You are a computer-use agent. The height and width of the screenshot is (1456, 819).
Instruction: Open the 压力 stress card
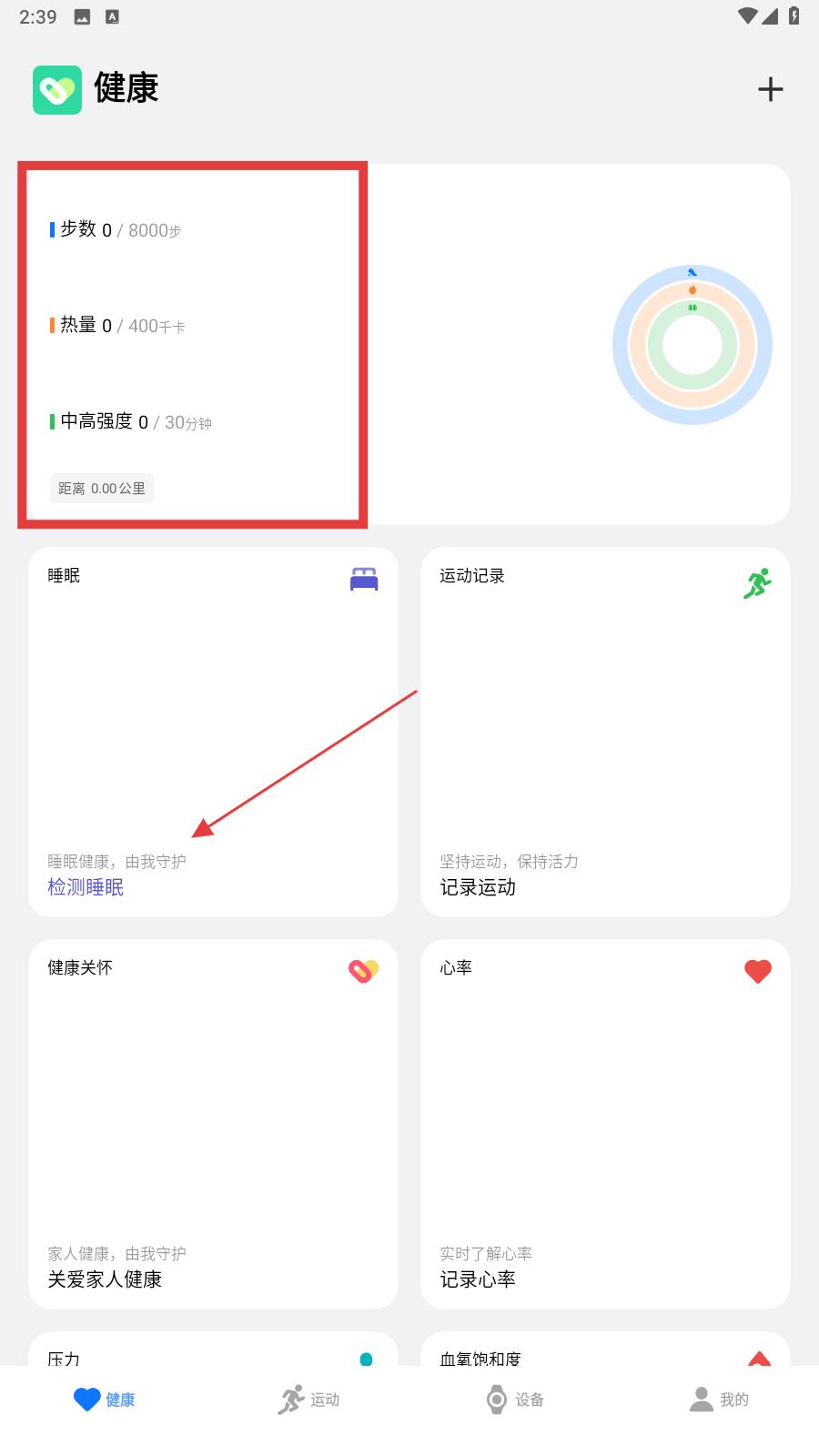(213, 1349)
